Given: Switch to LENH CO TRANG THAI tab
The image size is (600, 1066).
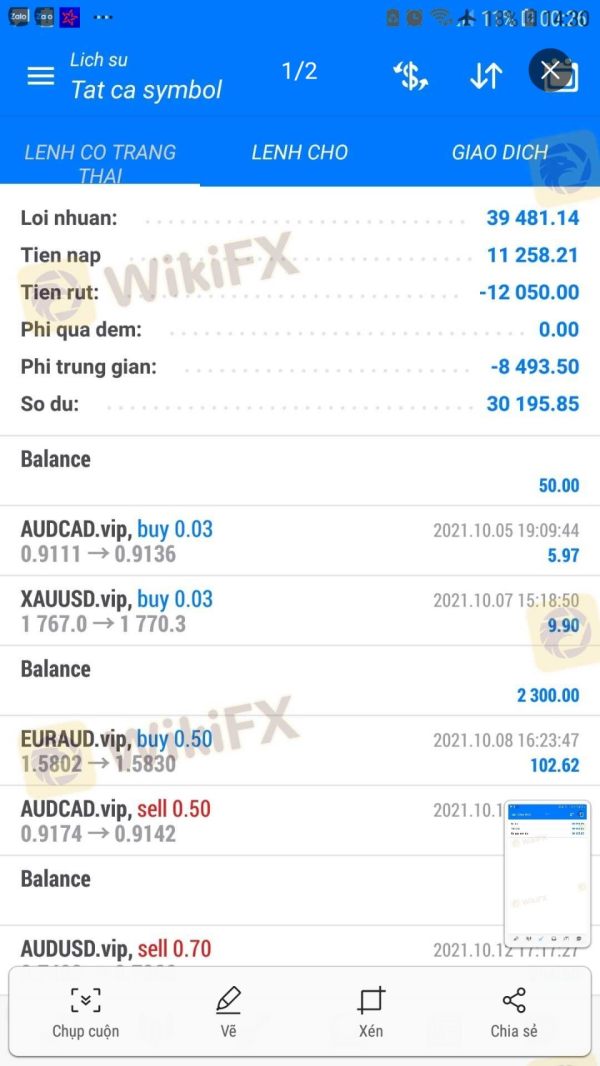Looking at the screenshot, I should click(x=100, y=163).
